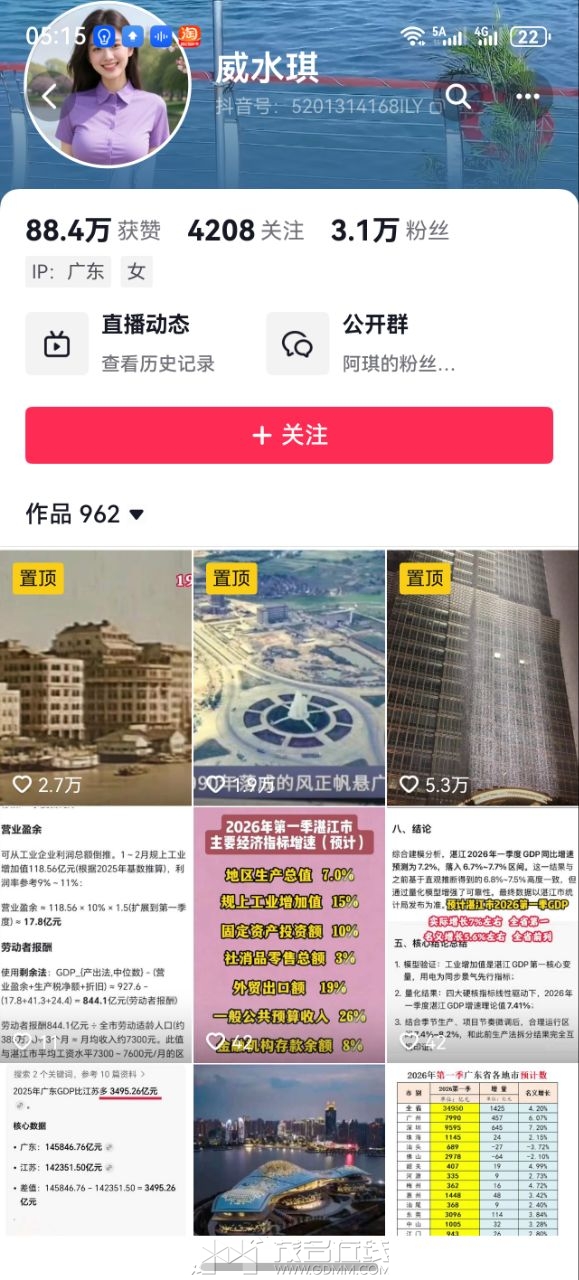
Task: Open the 营业盈余 text video
Action: pyautogui.click(x=96, y=935)
